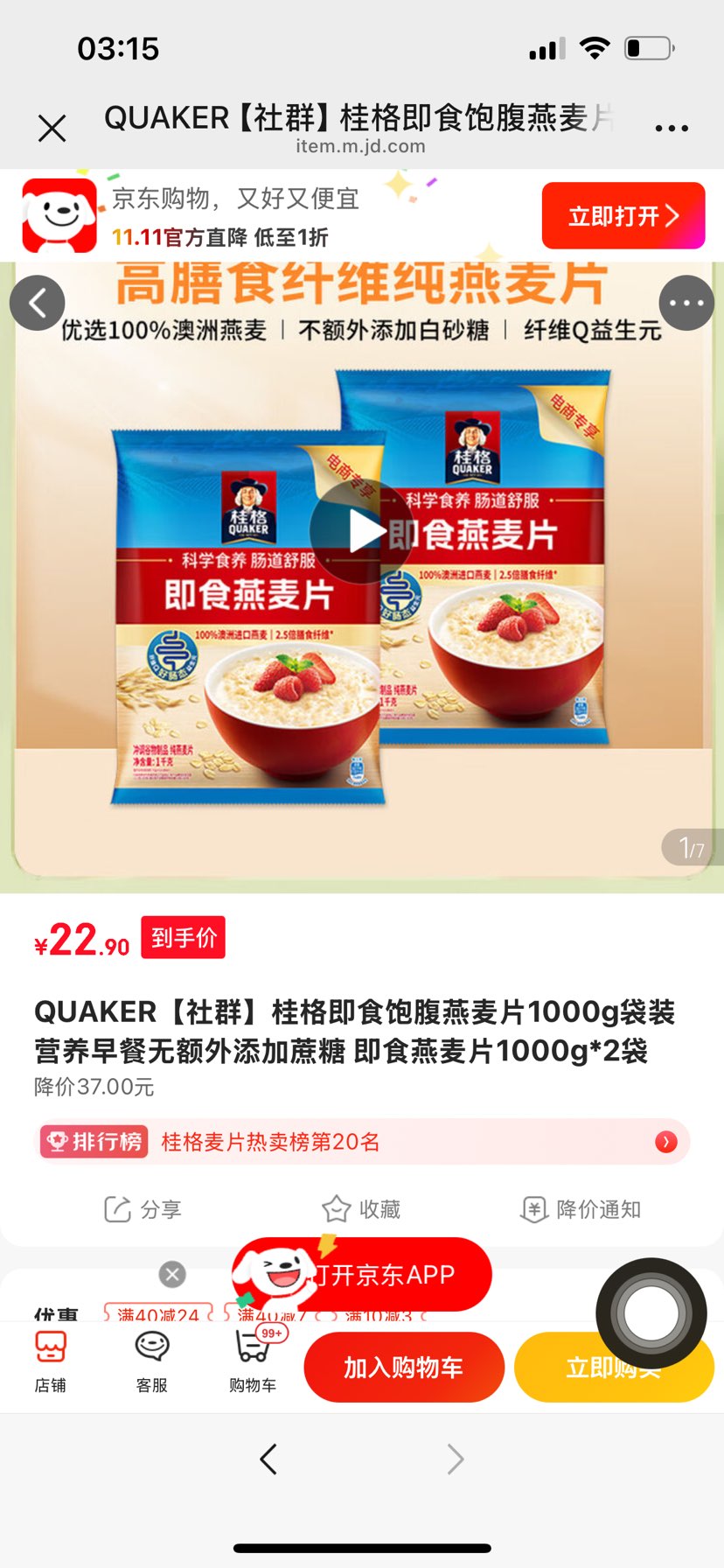This screenshot has width=724, height=1568.
Task: Play the product video
Action: click(x=361, y=528)
